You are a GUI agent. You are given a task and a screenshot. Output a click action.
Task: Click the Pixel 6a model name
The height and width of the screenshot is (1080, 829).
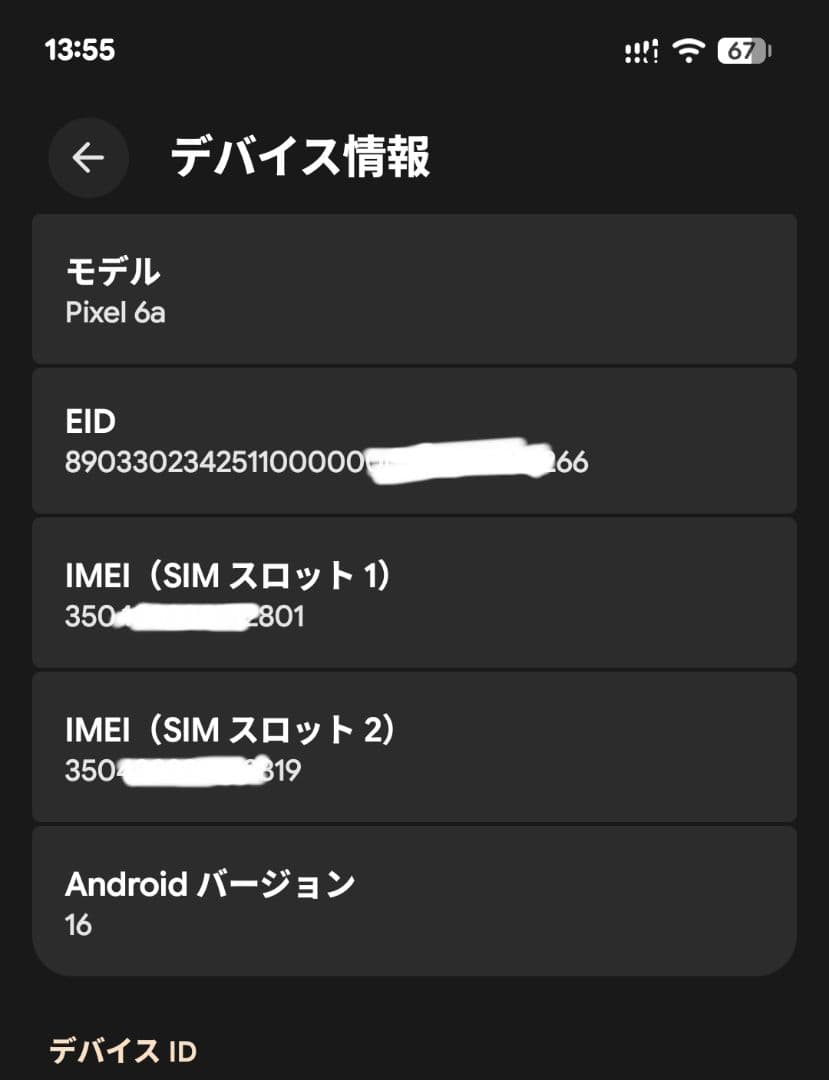coord(113,312)
